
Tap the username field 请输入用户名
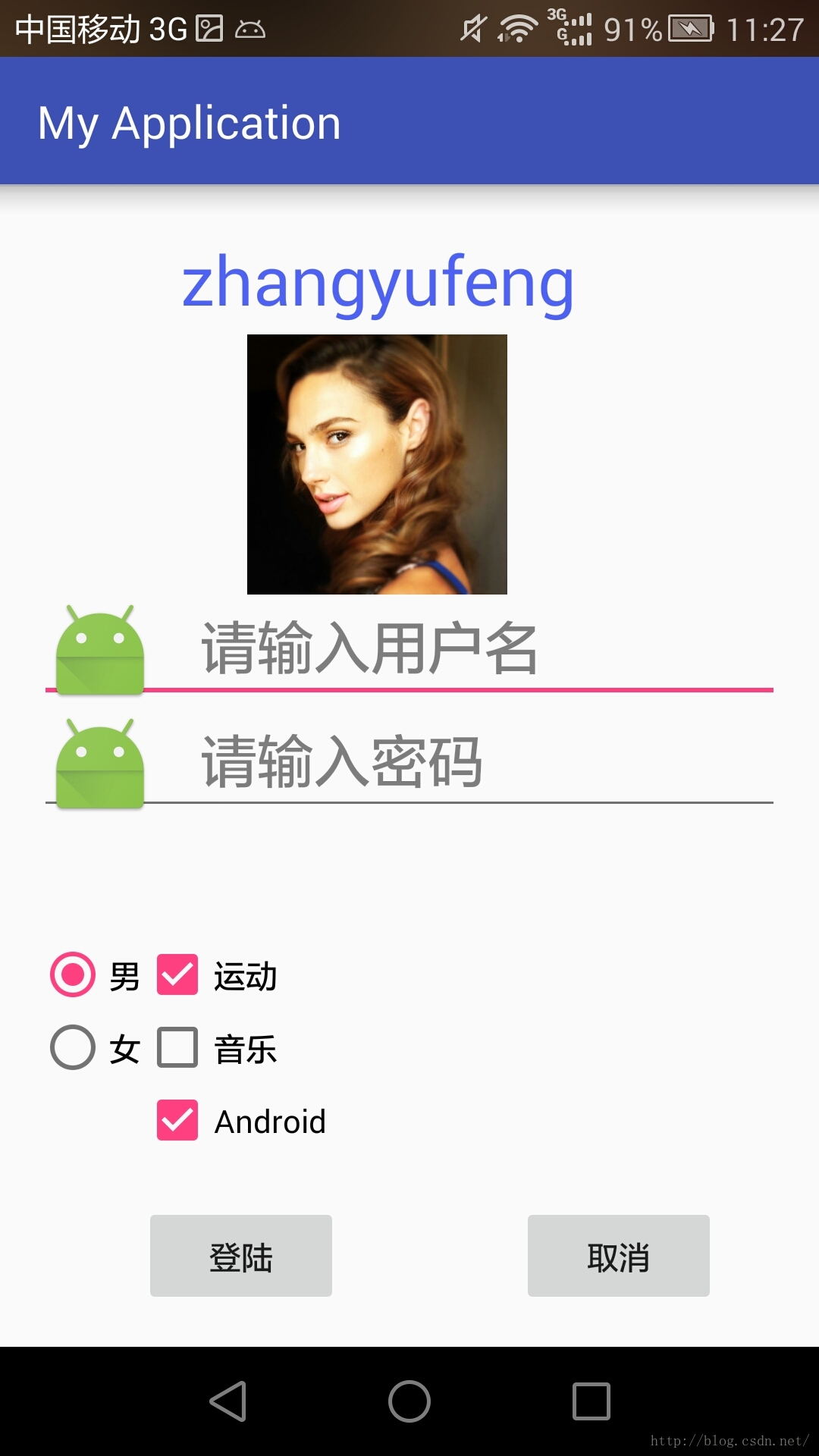pos(455,649)
